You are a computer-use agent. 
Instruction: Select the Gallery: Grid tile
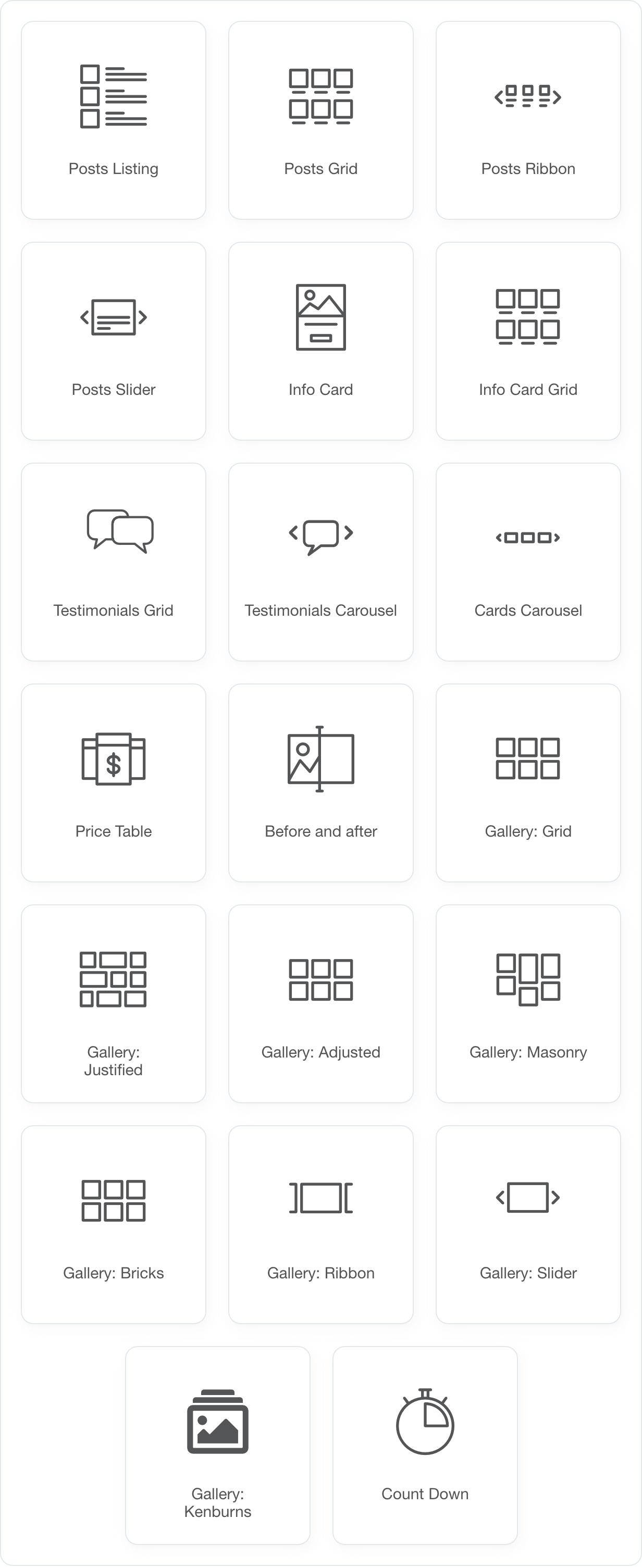tap(527, 783)
